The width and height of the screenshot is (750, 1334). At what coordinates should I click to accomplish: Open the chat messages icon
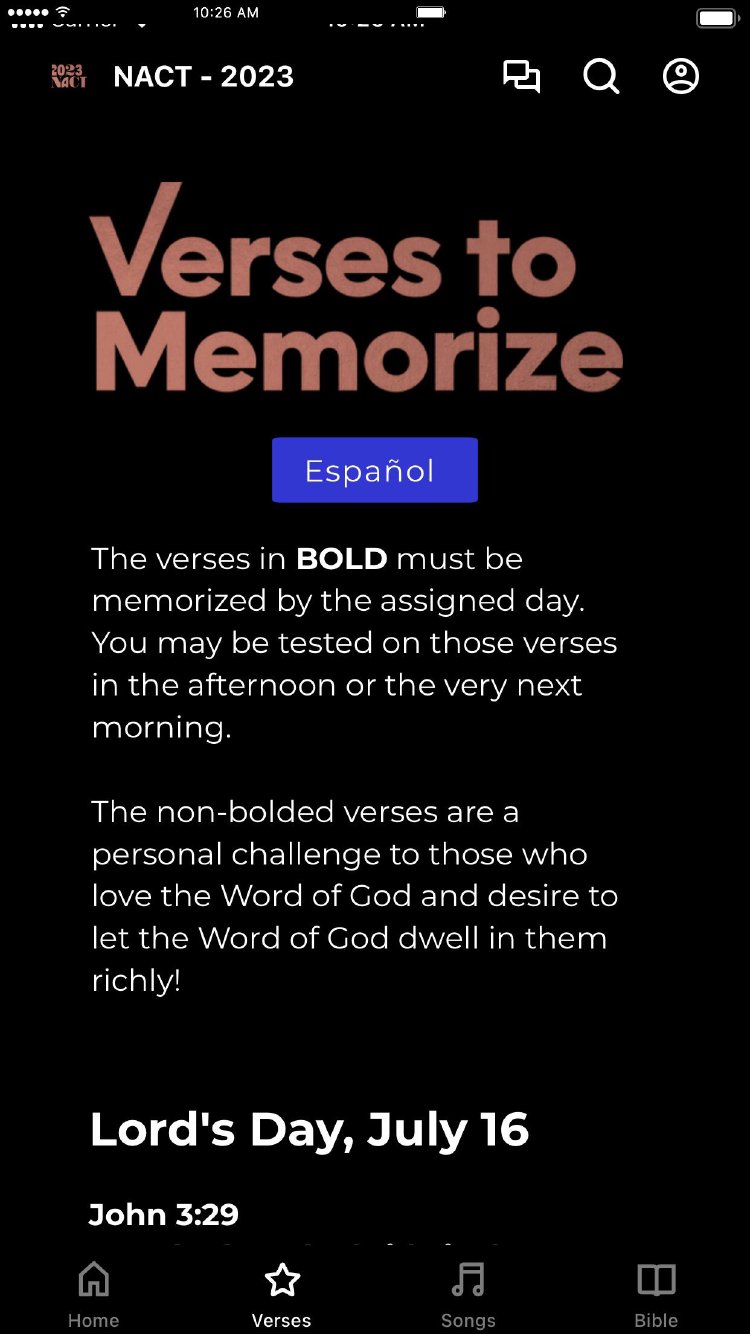coord(521,76)
